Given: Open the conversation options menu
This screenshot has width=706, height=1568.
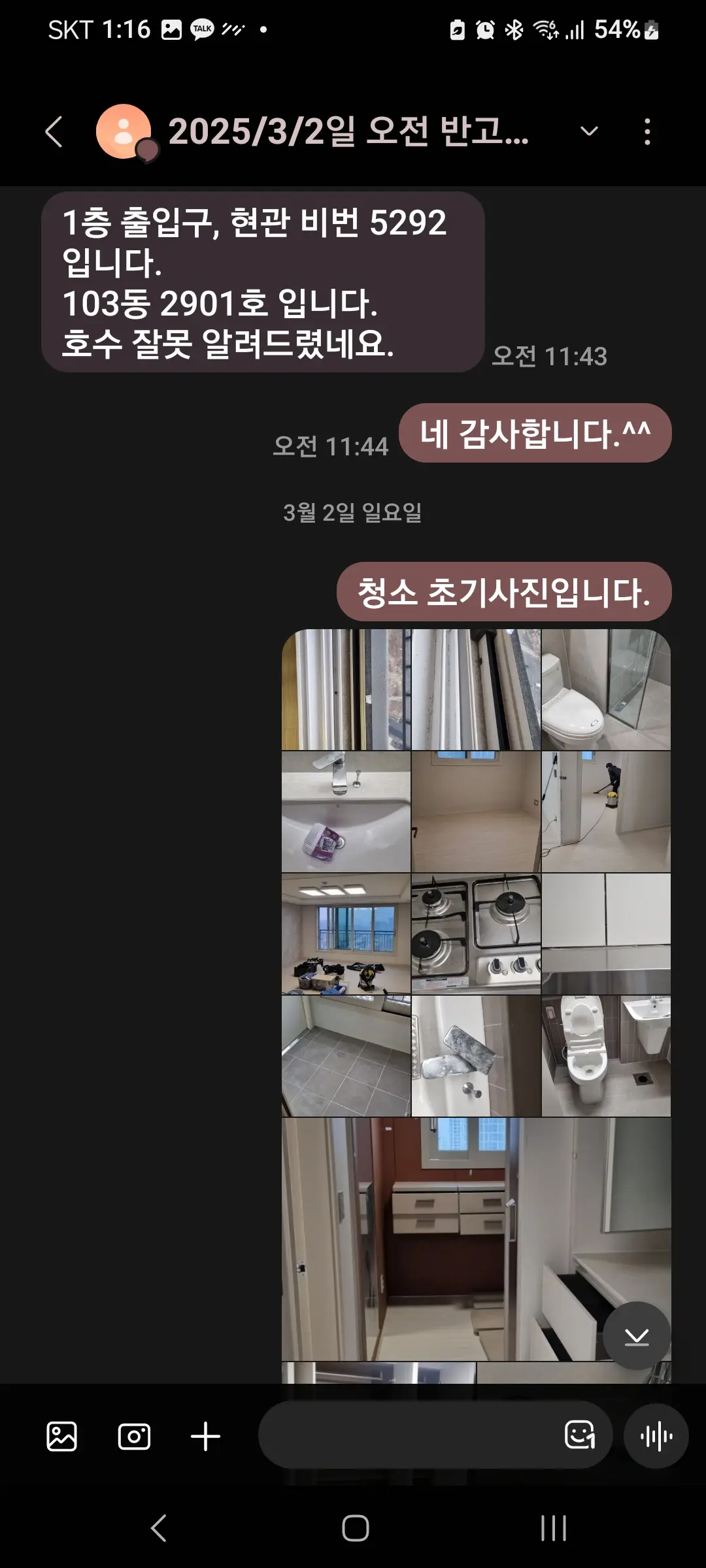Looking at the screenshot, I should pos(646,131).
